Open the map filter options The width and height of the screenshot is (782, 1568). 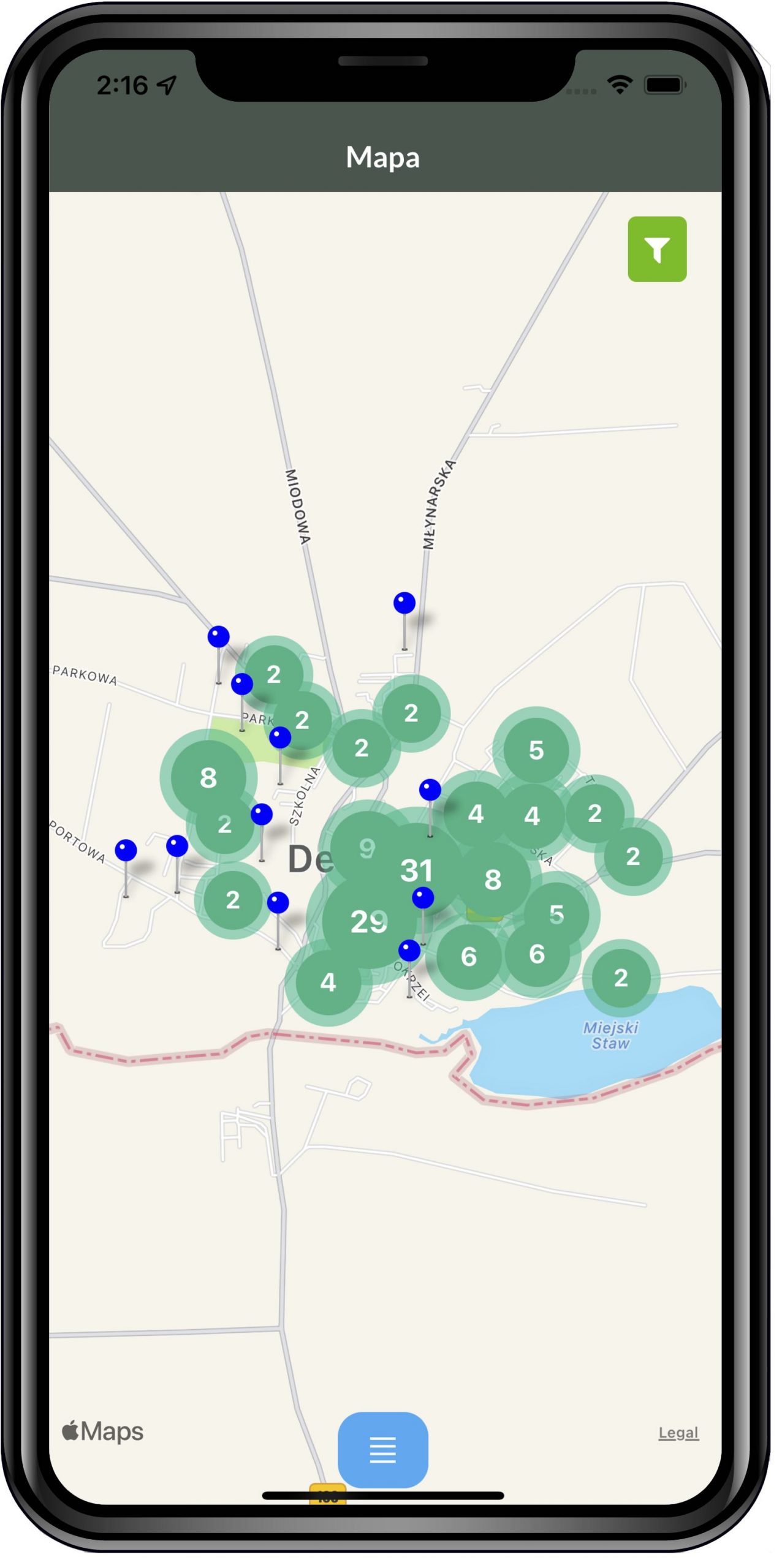click(656, 249)
